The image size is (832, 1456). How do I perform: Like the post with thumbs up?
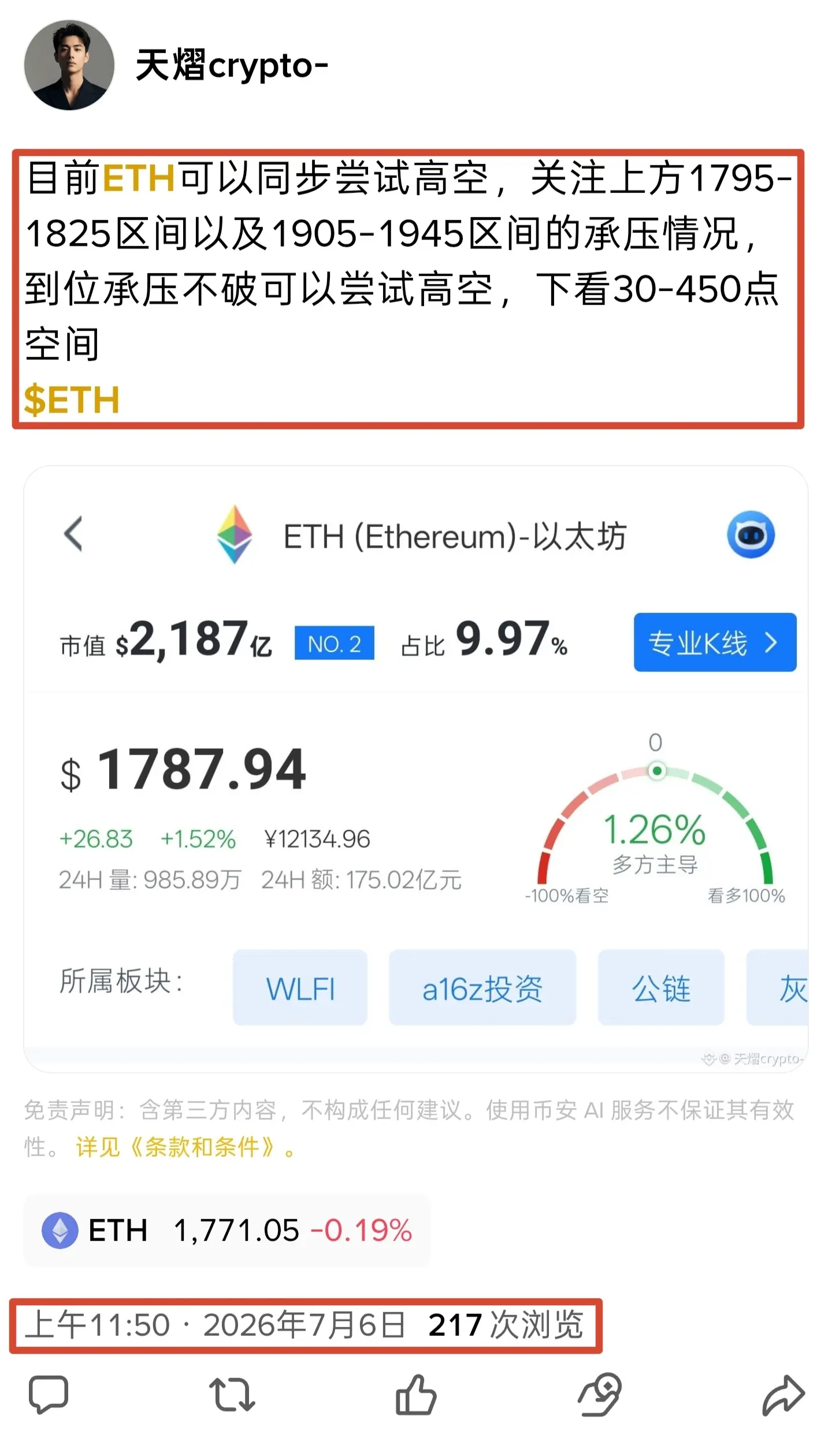pyautogui.click(x=416, y=1395)
